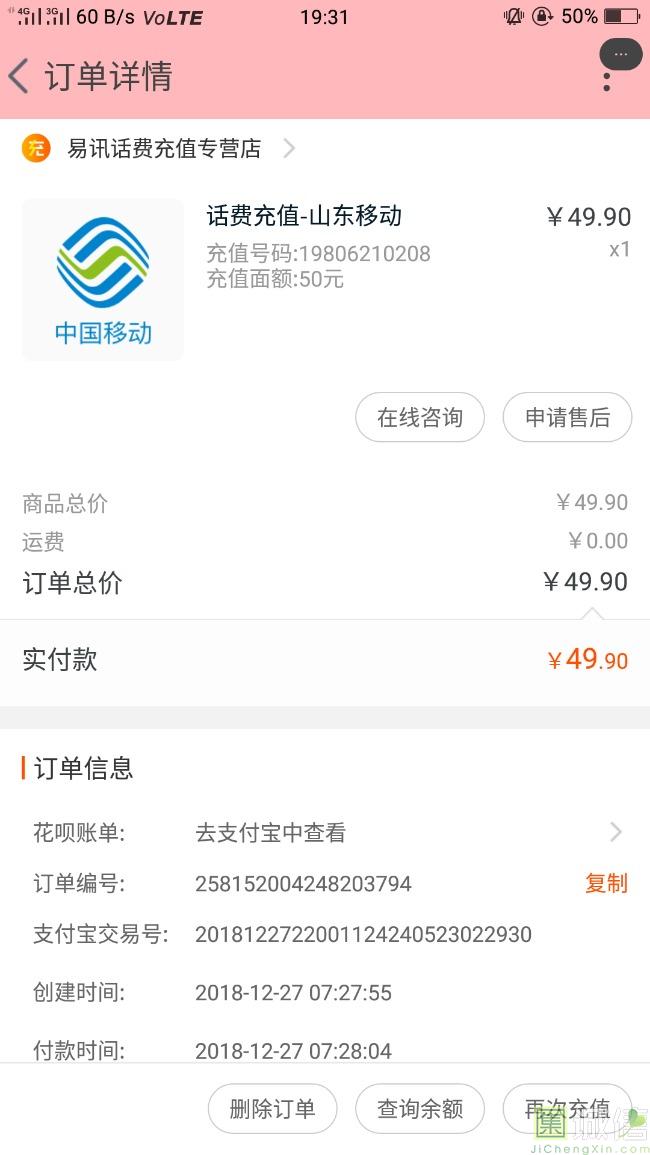Tap 在线咨询 to chat with the seller
Screen dimensions: 650x1155
click(x=420, y=418)
